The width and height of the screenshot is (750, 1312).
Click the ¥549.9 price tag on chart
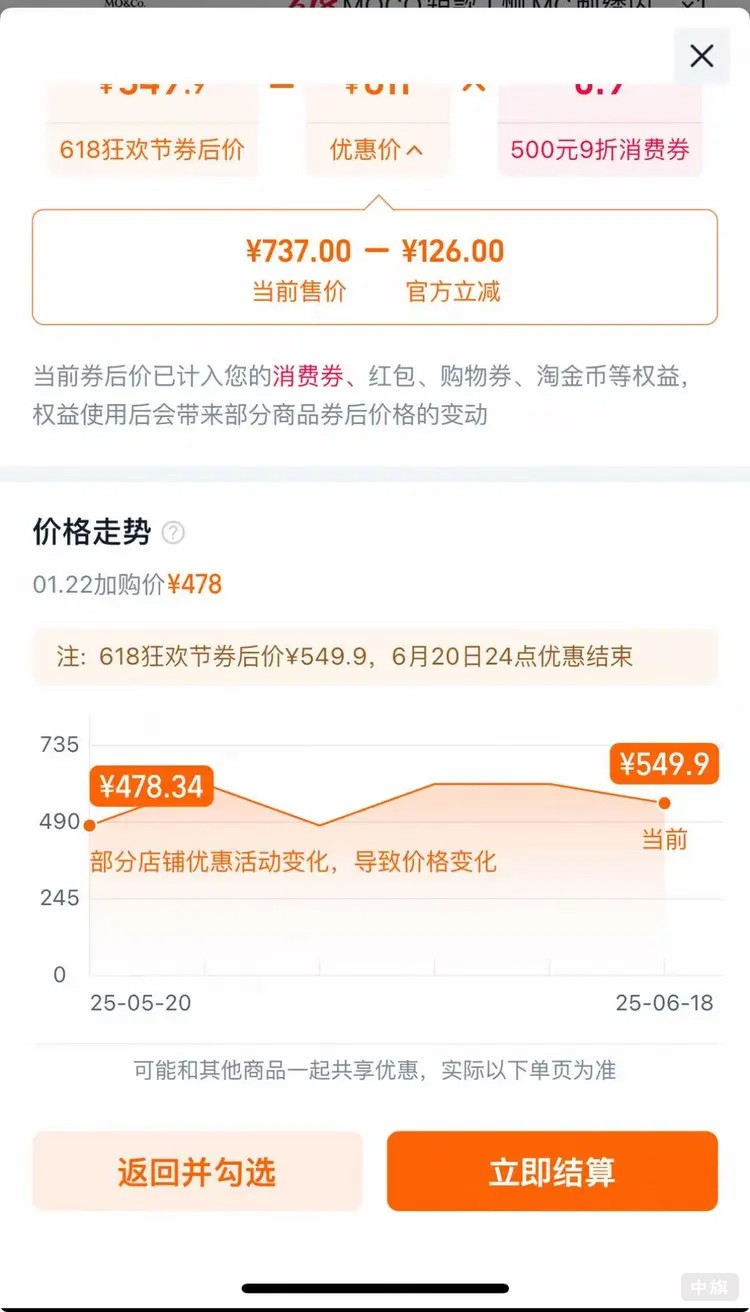tap(664, 763)
